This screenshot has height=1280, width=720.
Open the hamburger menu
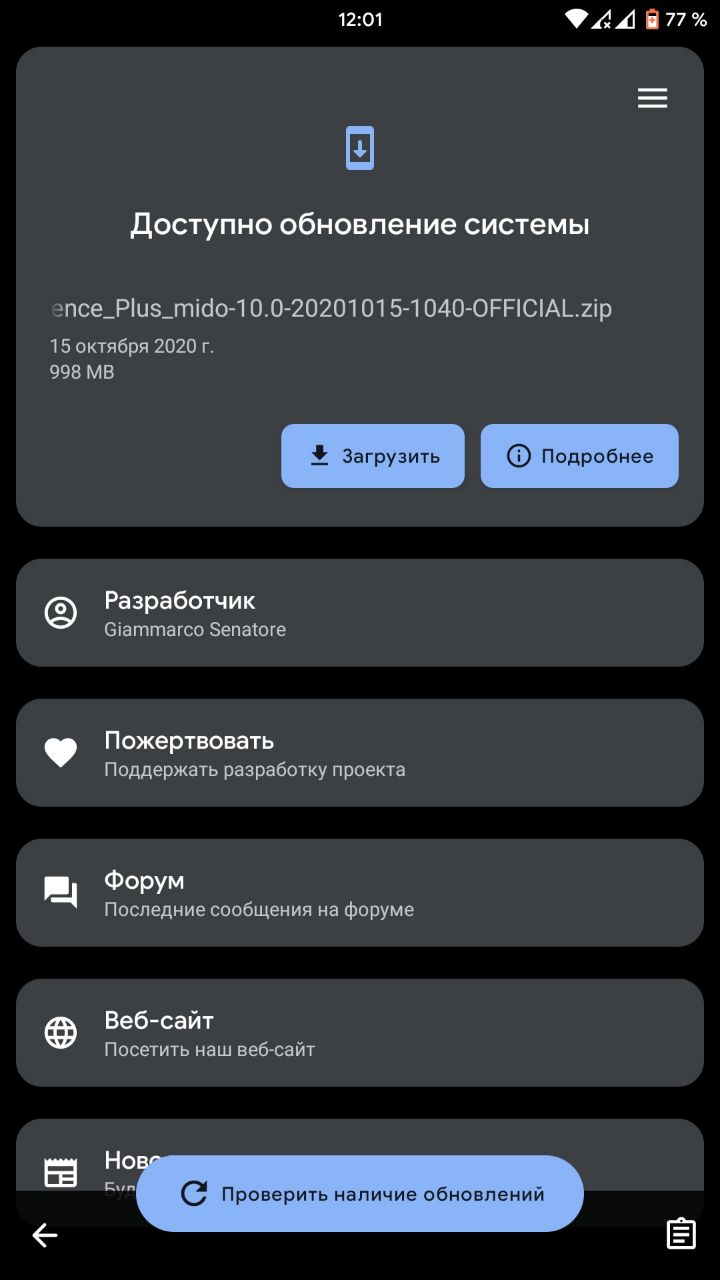652,98
